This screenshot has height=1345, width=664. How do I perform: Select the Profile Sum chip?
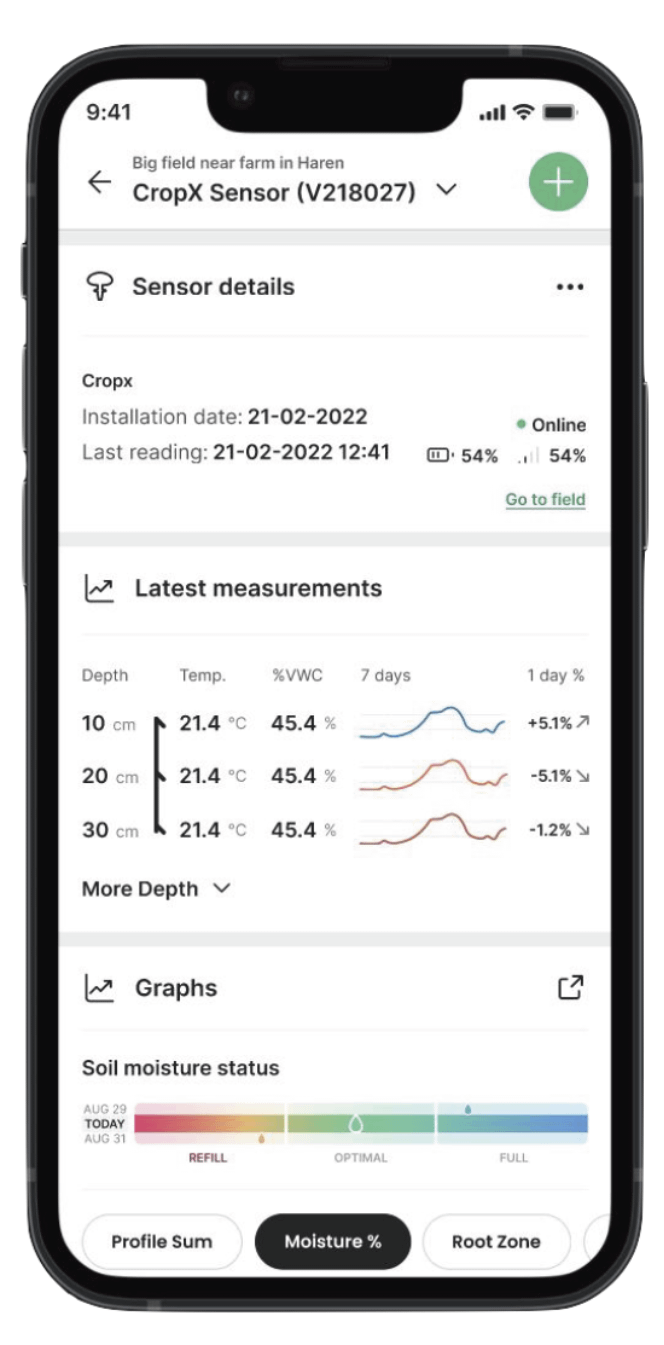(162, 1242)
